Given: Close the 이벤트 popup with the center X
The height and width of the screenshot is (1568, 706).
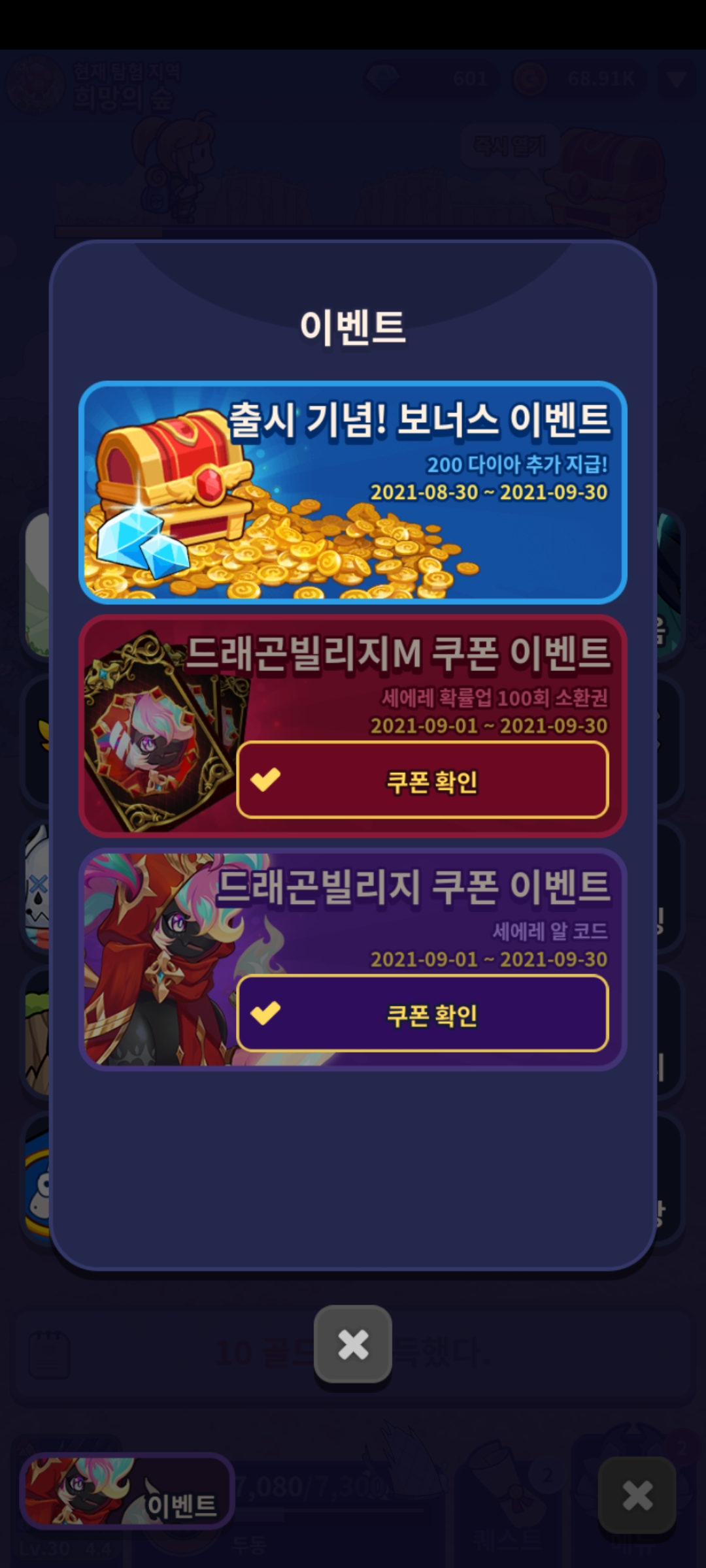Looking at the screenshot, I should 353,1344.
